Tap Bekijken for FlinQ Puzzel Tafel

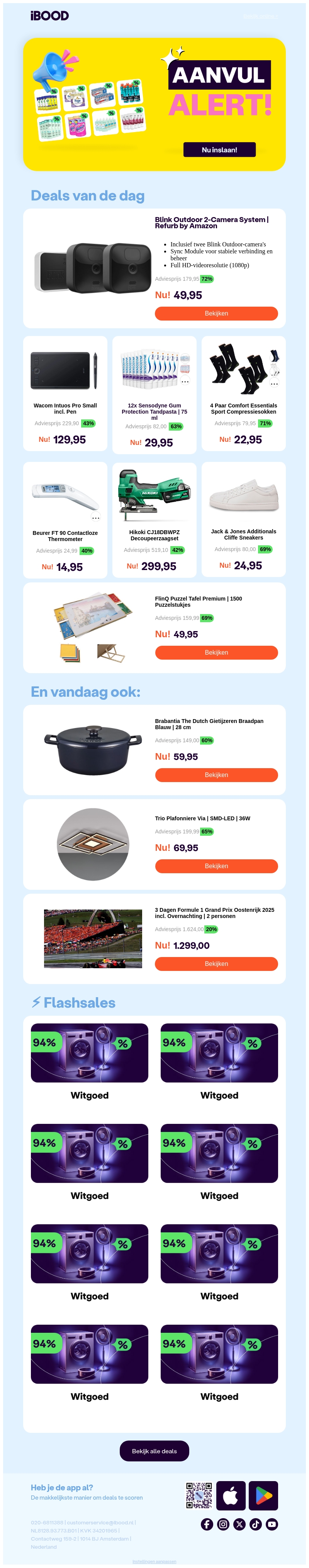coord(216,653)
